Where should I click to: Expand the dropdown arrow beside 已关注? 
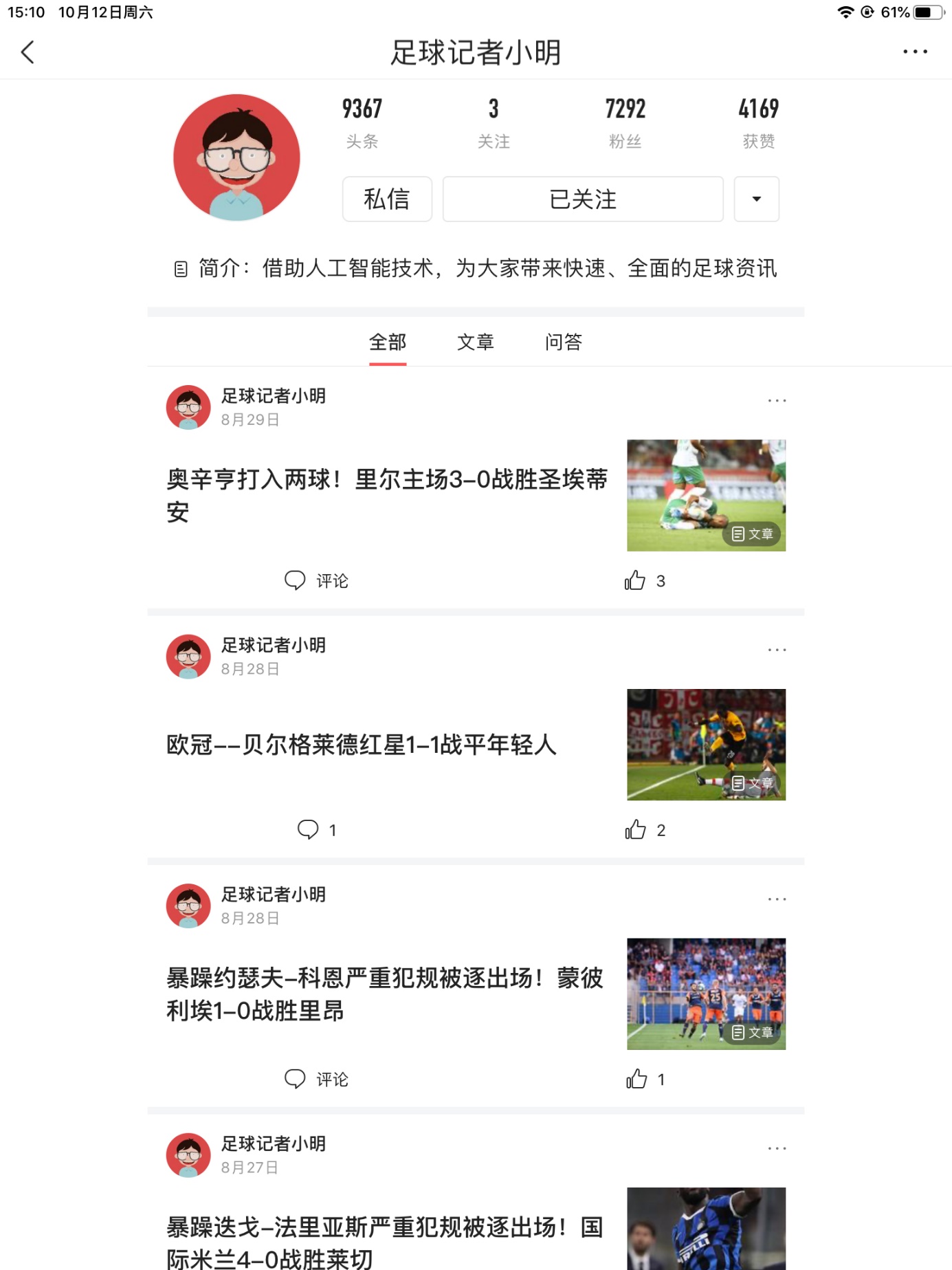pos(756,199)
